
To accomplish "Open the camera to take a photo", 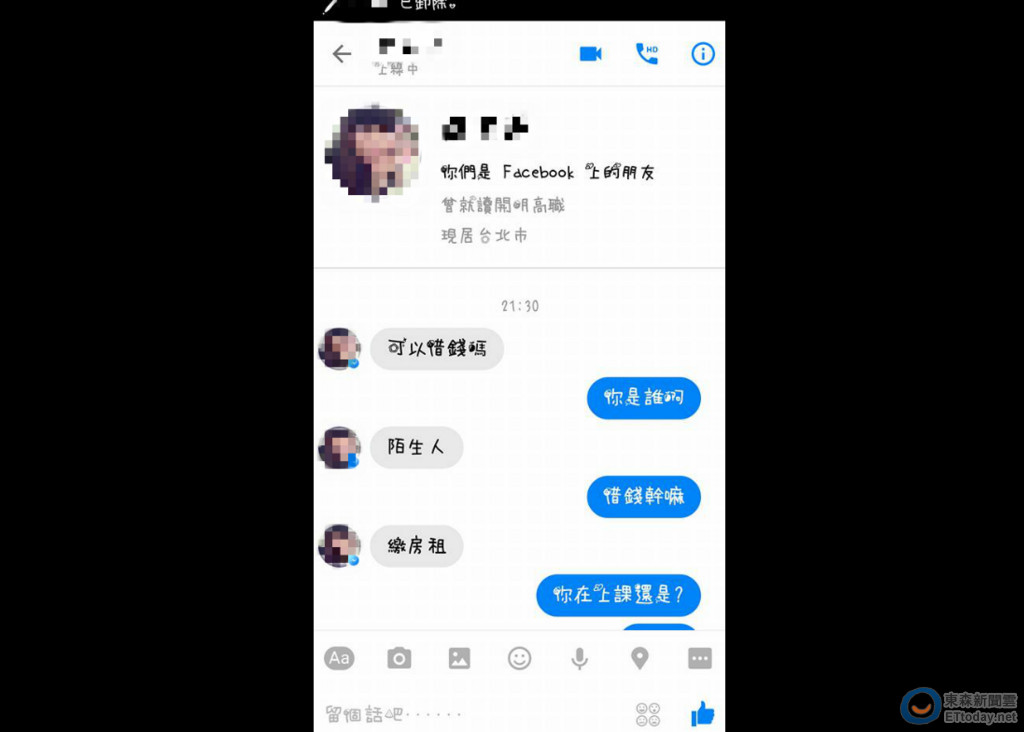I will 399,658.
